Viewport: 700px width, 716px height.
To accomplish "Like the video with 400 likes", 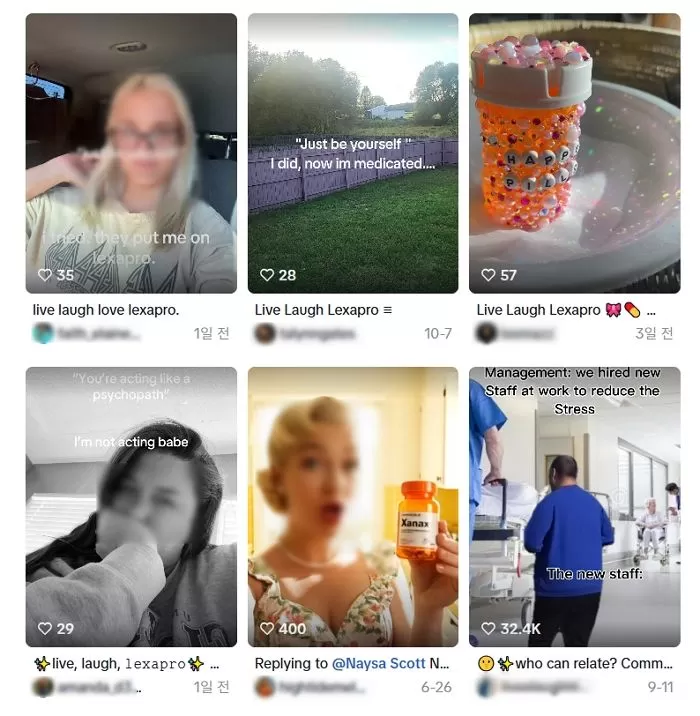I will tap(267, 629).
